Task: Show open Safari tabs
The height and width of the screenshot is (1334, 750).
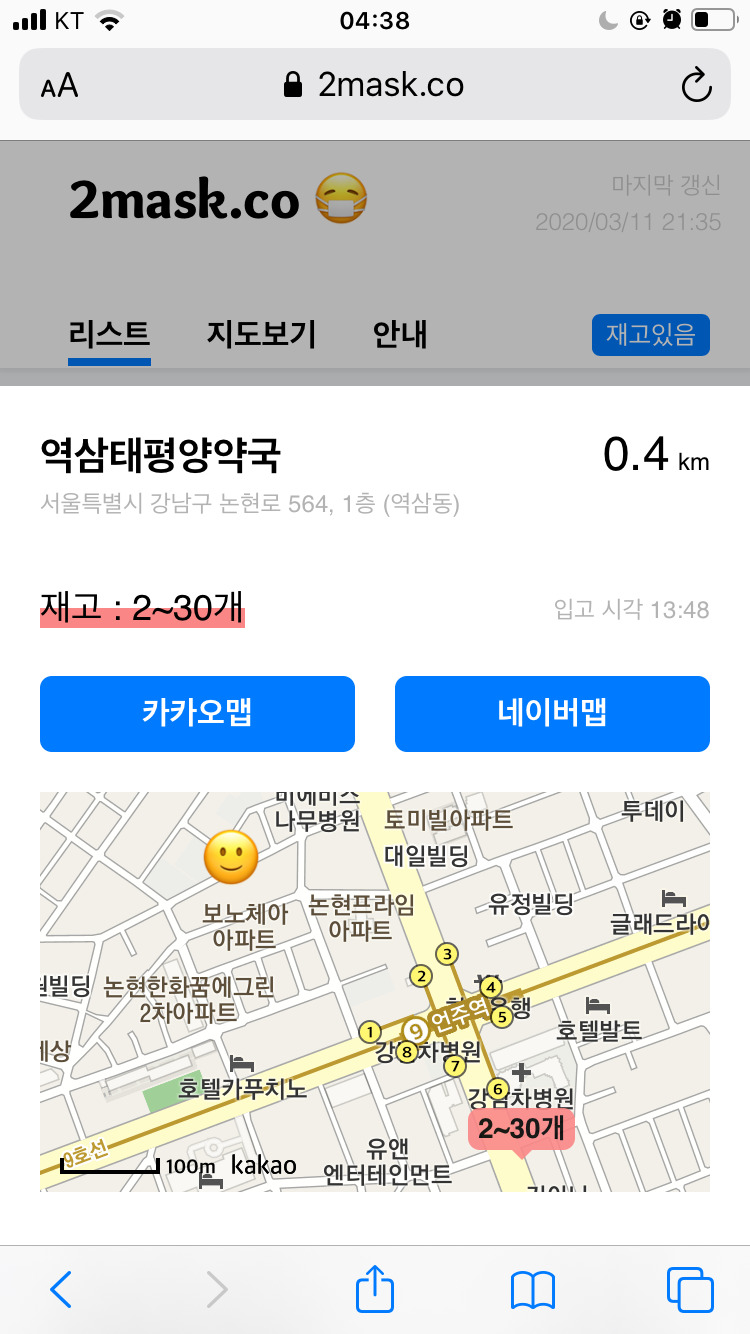Action: click(x=690, y=1289)
